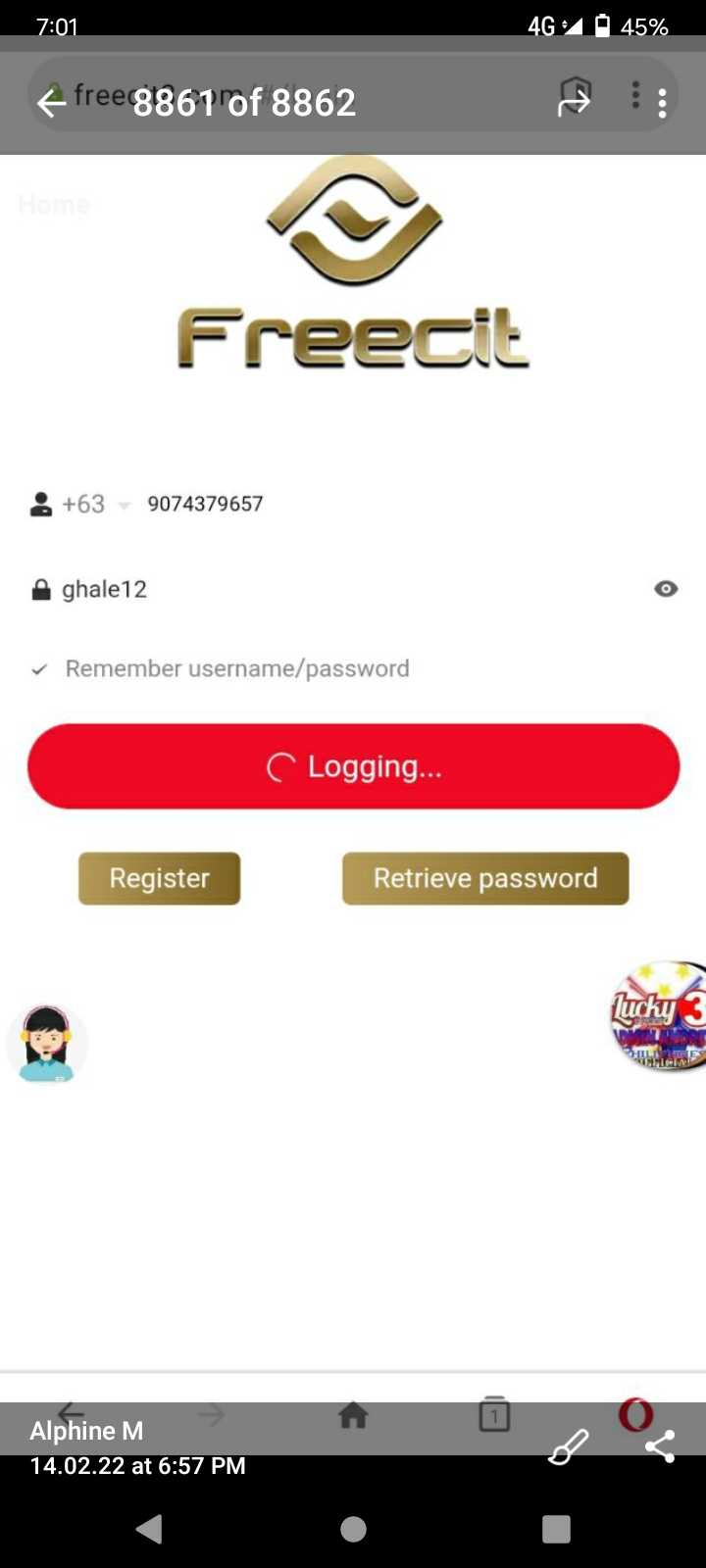Edit the photo with the brush tool
The width and height of the screenshot is (706, 1568).
point(568,1446)
